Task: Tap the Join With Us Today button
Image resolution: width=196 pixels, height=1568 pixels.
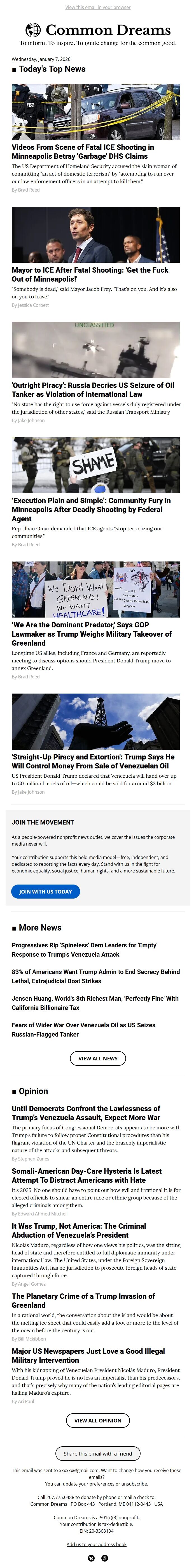Action: pos(46,891)
